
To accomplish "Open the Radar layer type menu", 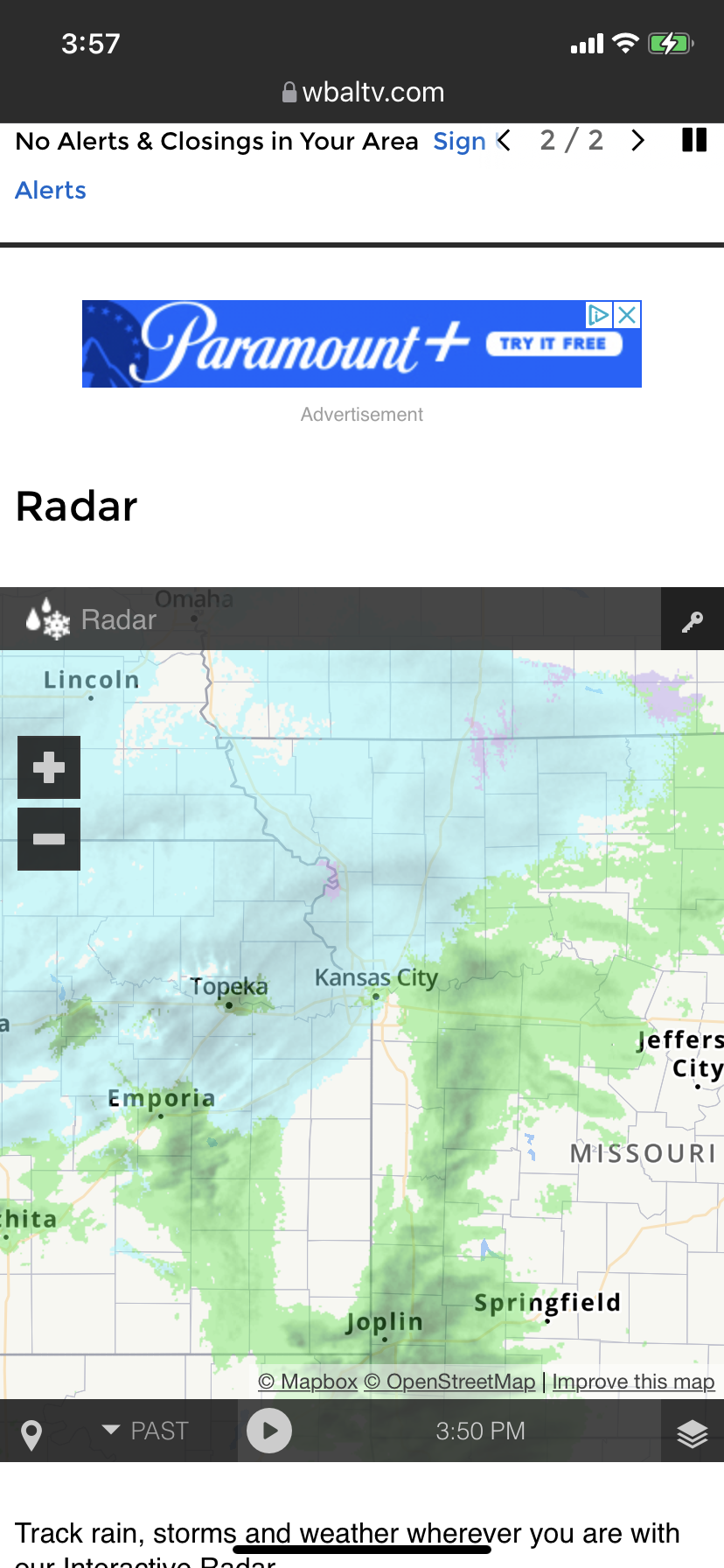I will tap(92, 619).
